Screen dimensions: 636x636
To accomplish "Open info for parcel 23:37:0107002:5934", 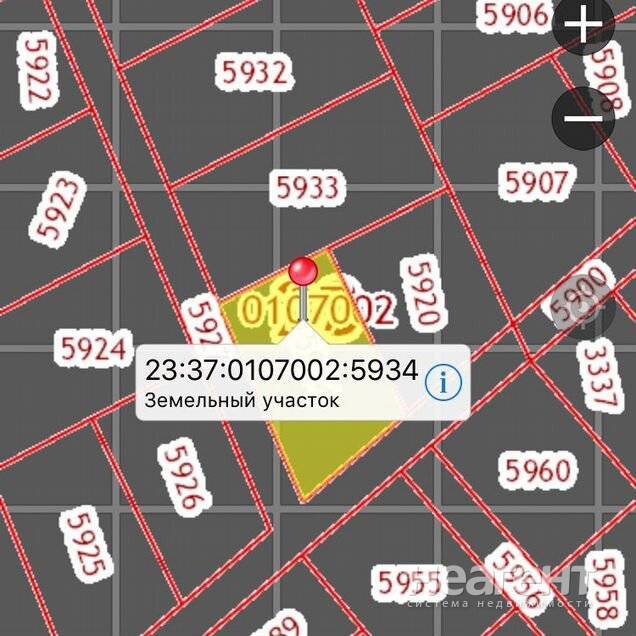I will pos(441,381).
